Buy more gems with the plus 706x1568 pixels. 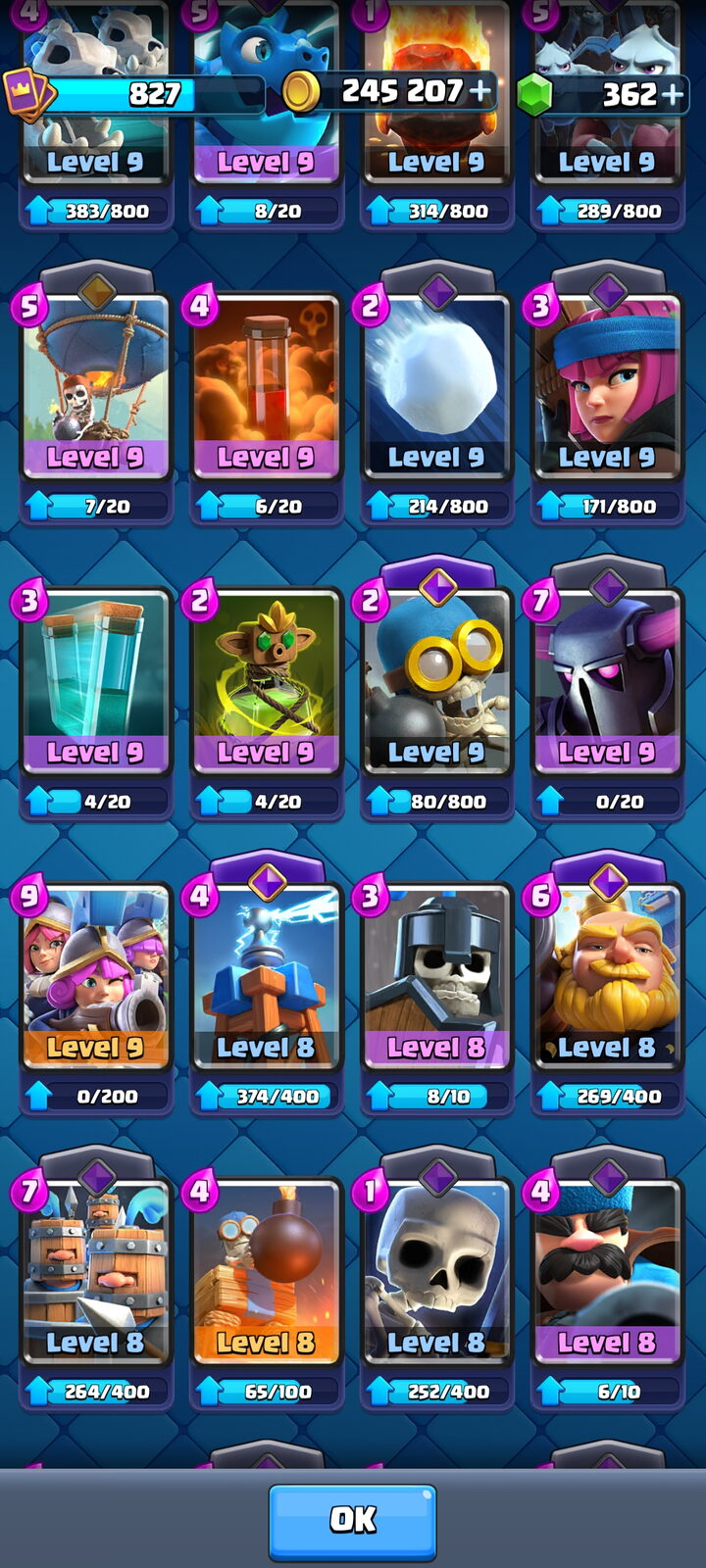[x=672, y=94]
